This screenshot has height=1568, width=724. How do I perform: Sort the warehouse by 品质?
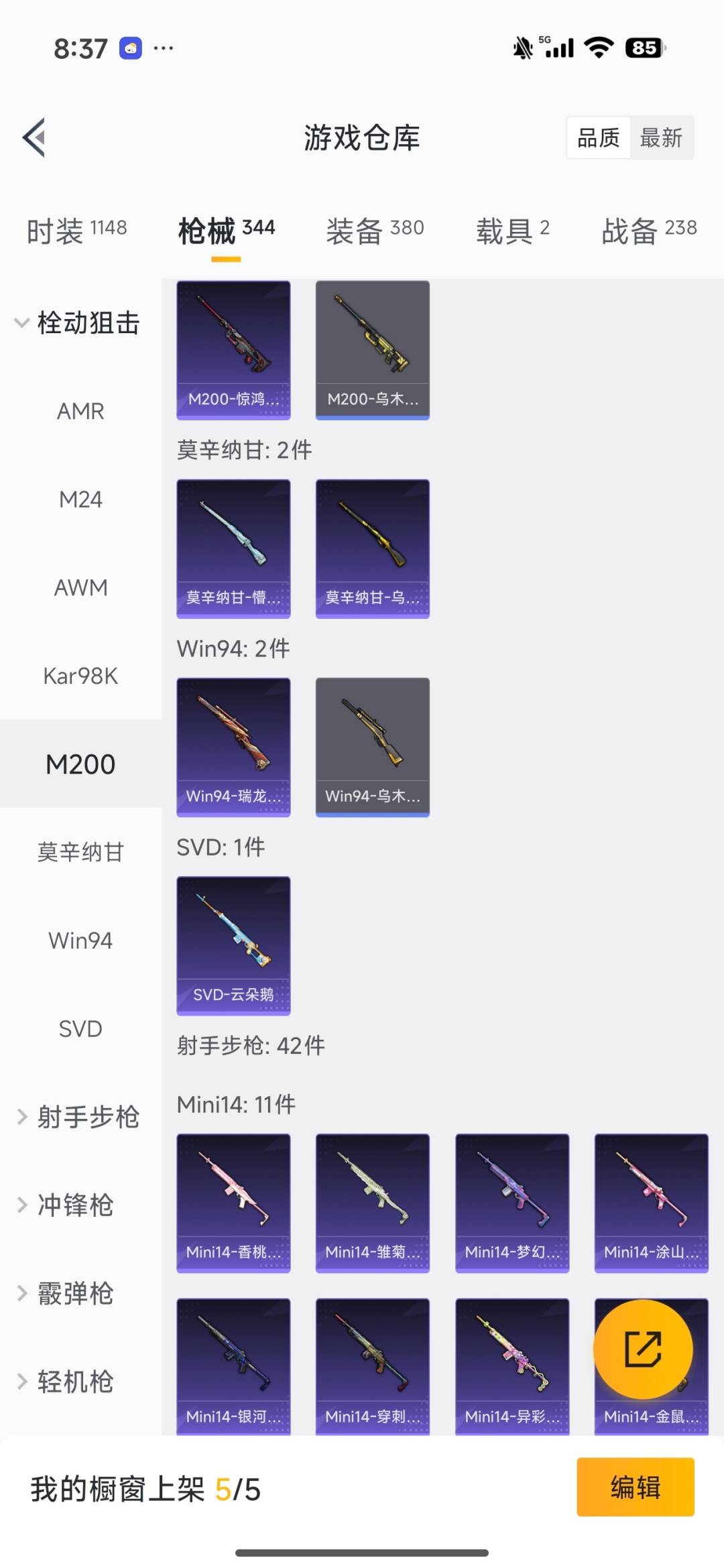pyautogui.click(x=598, y=138)
